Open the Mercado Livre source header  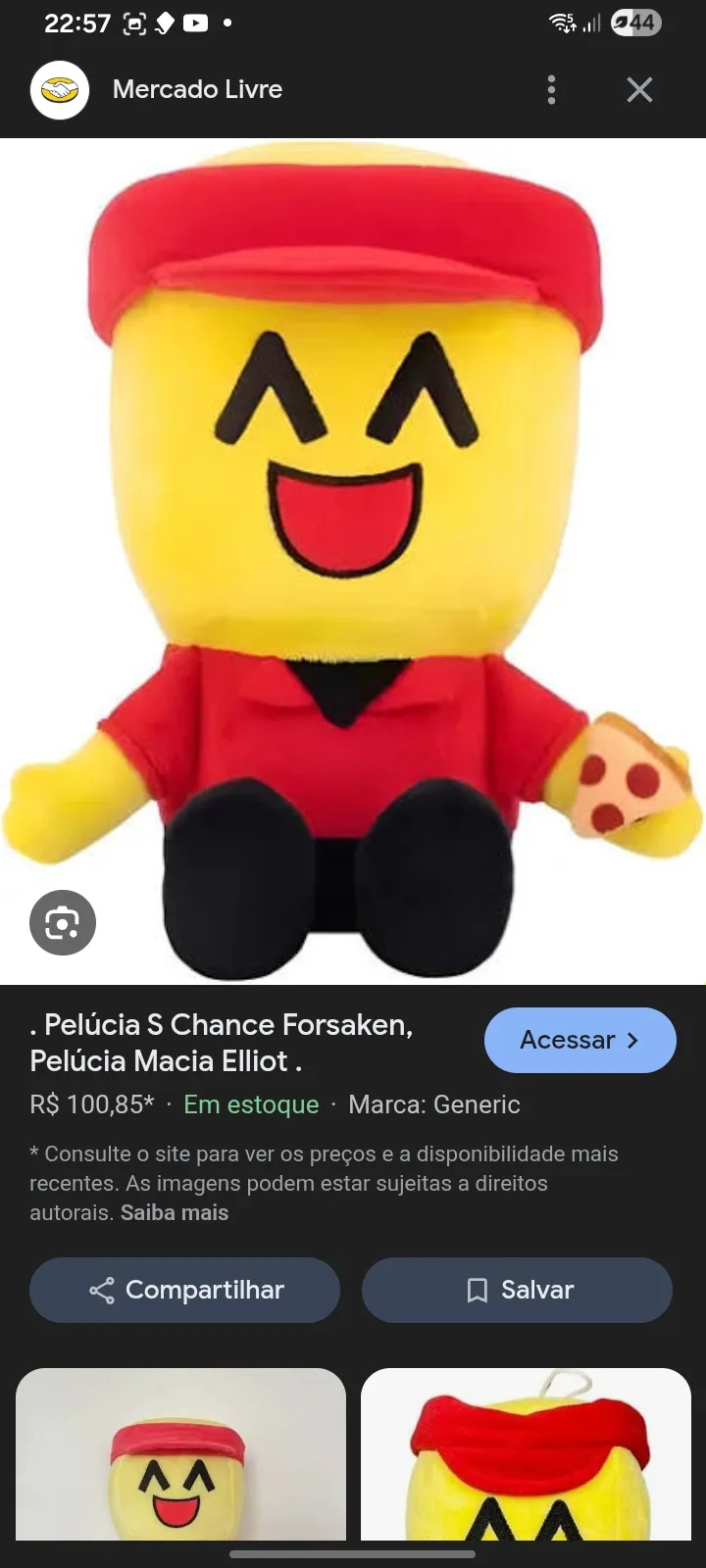click(157, 89)
